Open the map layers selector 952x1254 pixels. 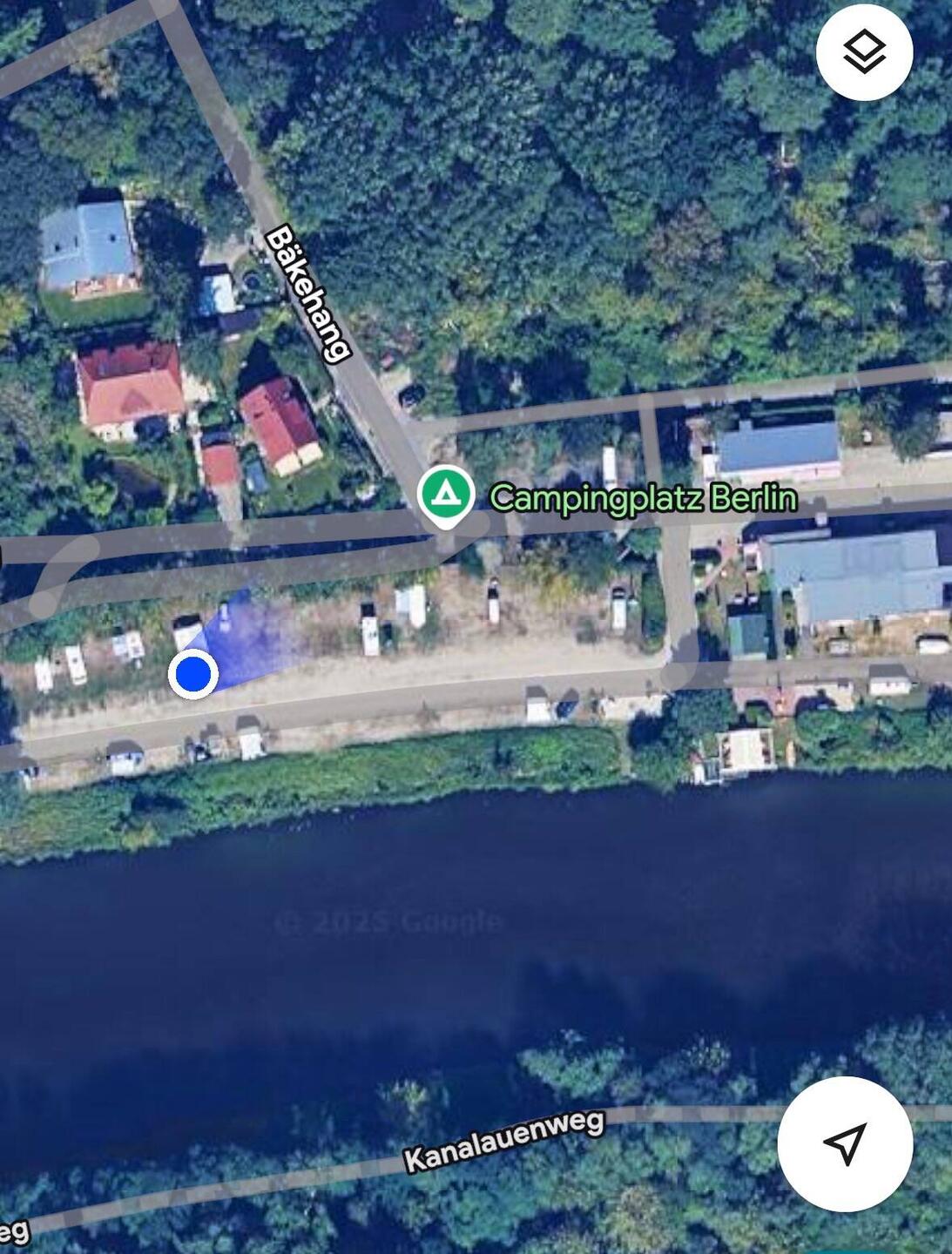tap(864, 52)
